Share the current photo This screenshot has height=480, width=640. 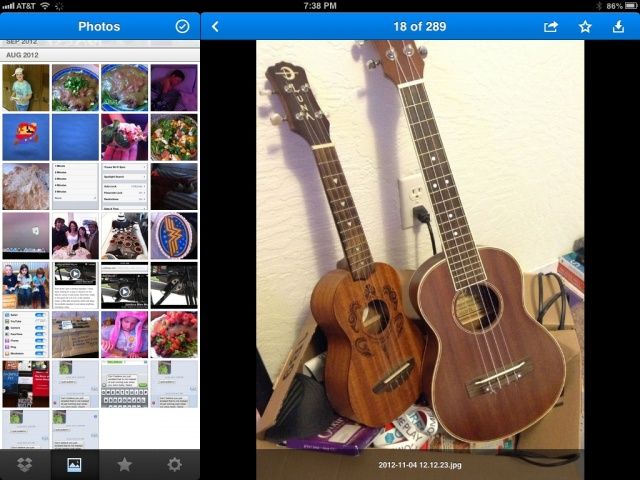[x=551, y=27]
